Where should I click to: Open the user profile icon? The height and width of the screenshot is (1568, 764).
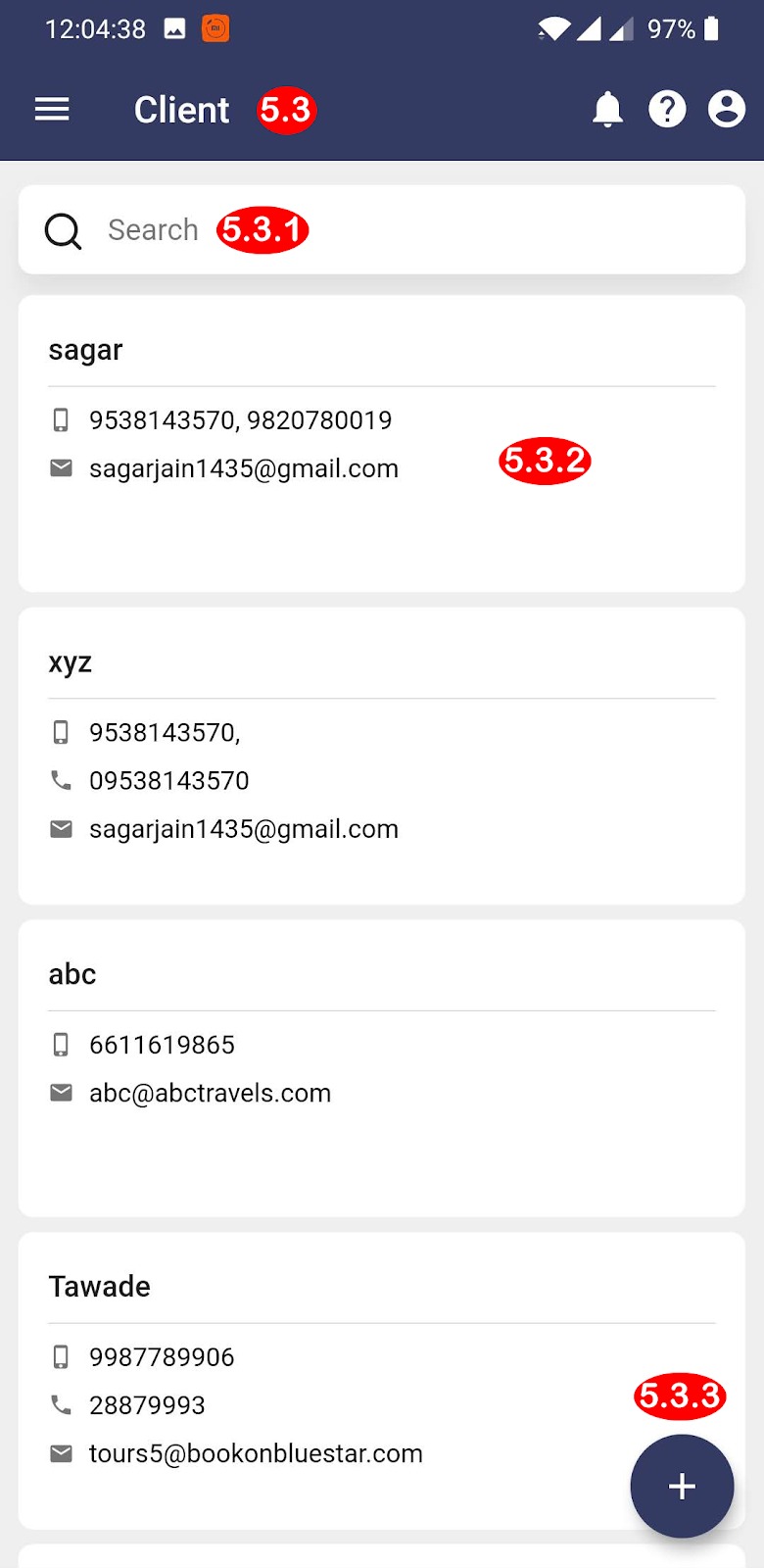[x=726, y=109]
